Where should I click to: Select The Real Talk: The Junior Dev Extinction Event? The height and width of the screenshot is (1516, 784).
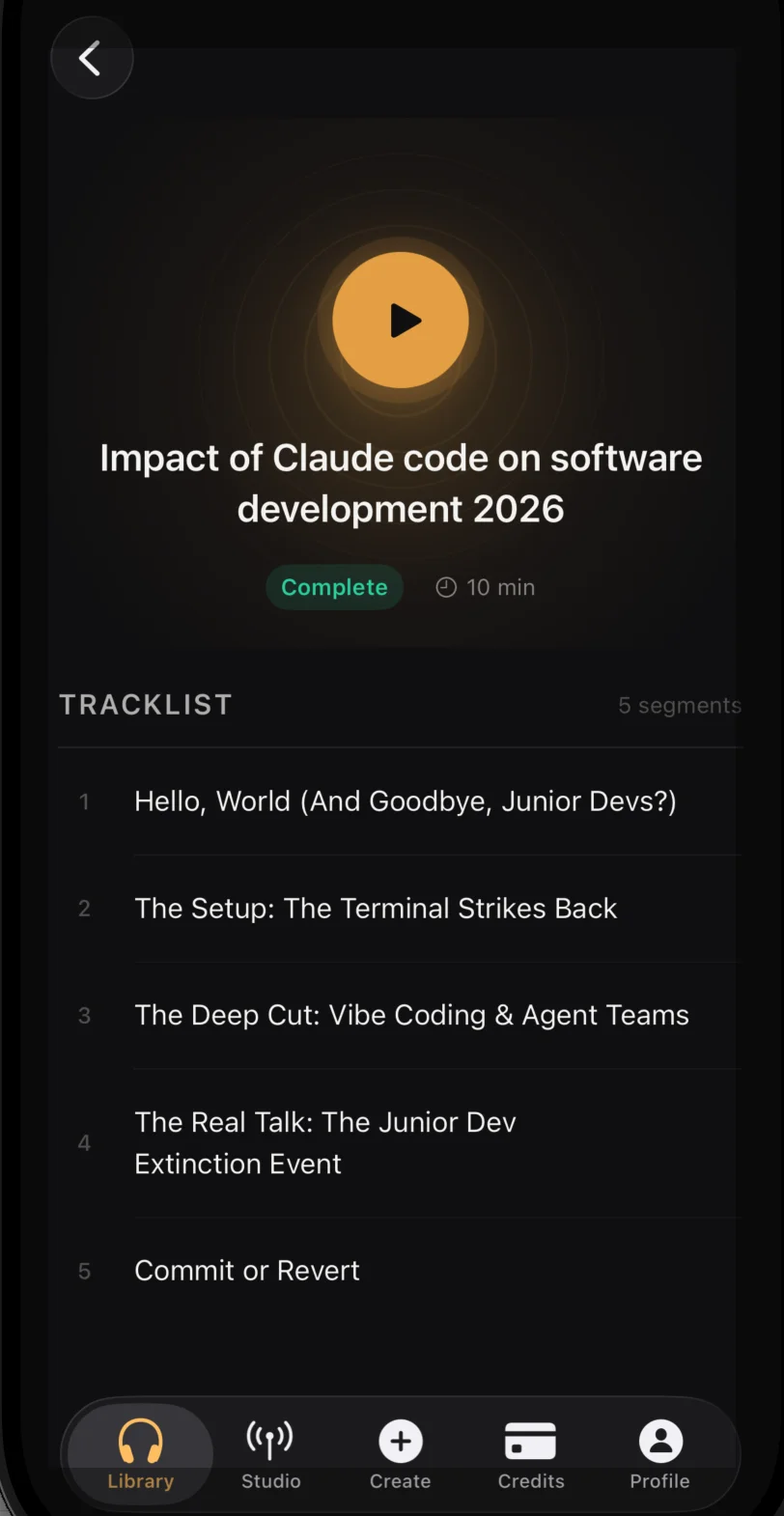coord(325,1143)
